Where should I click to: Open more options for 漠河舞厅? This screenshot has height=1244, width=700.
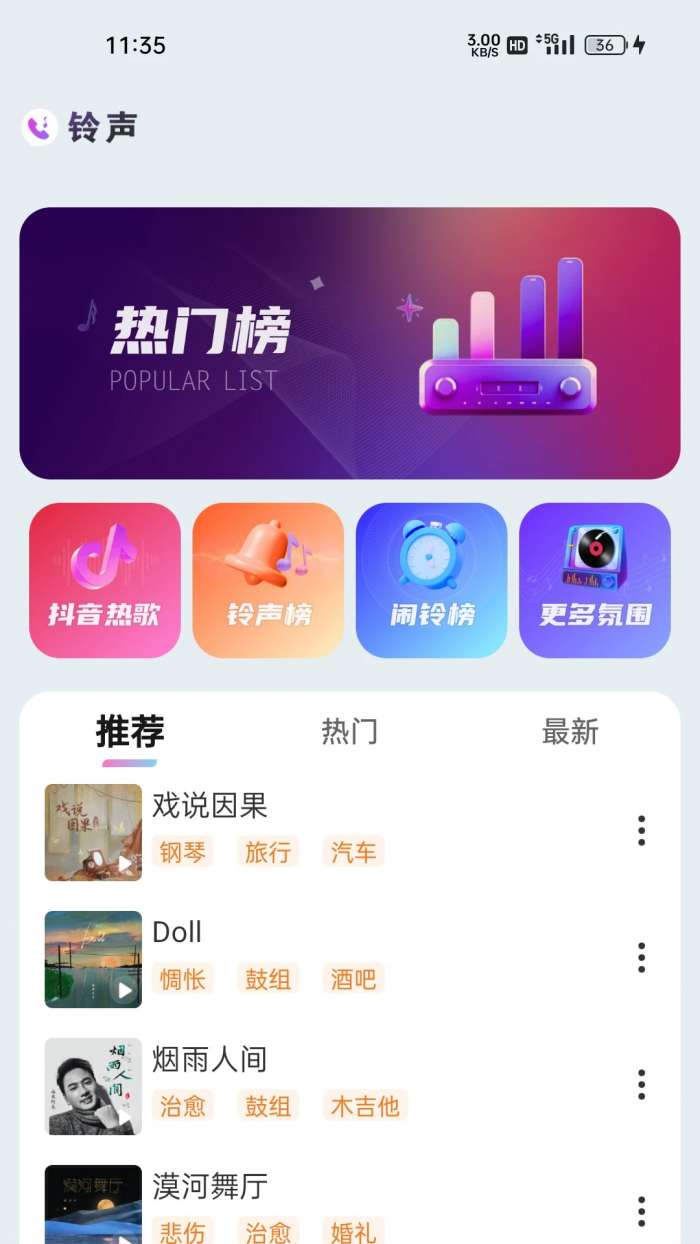click(x=641, y=1210)
